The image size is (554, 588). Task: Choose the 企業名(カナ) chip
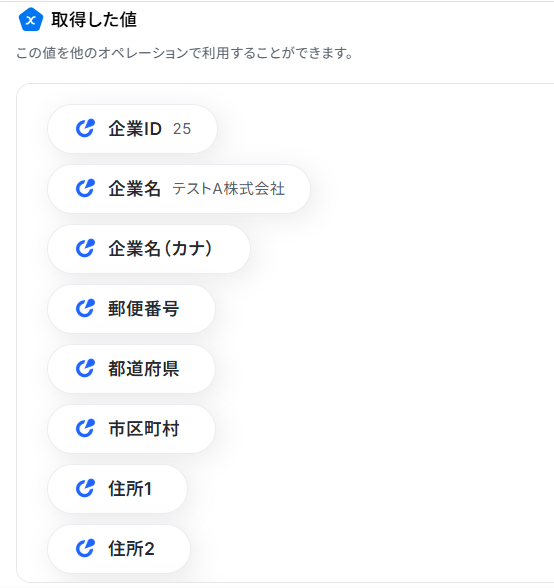149,249
